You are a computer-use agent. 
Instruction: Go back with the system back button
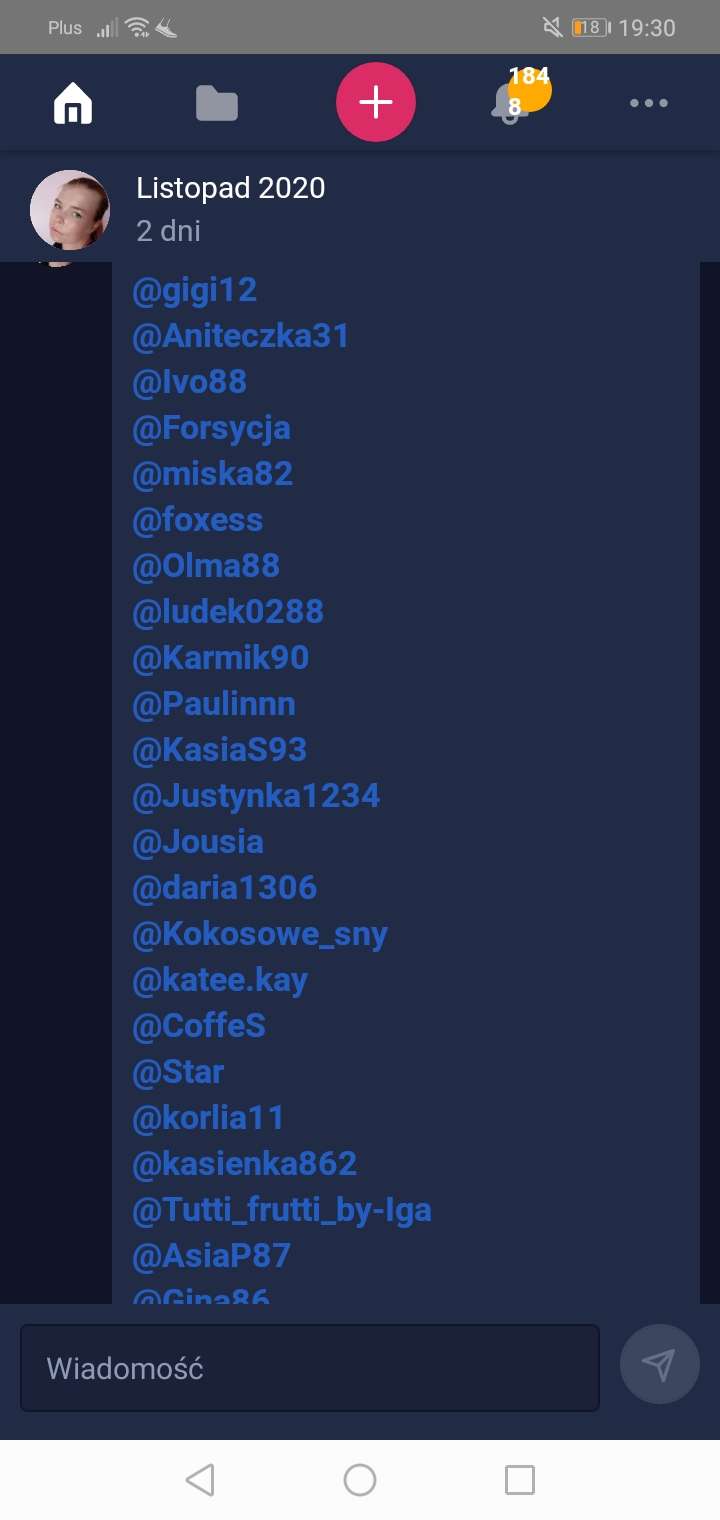[x=200, y=1480]
